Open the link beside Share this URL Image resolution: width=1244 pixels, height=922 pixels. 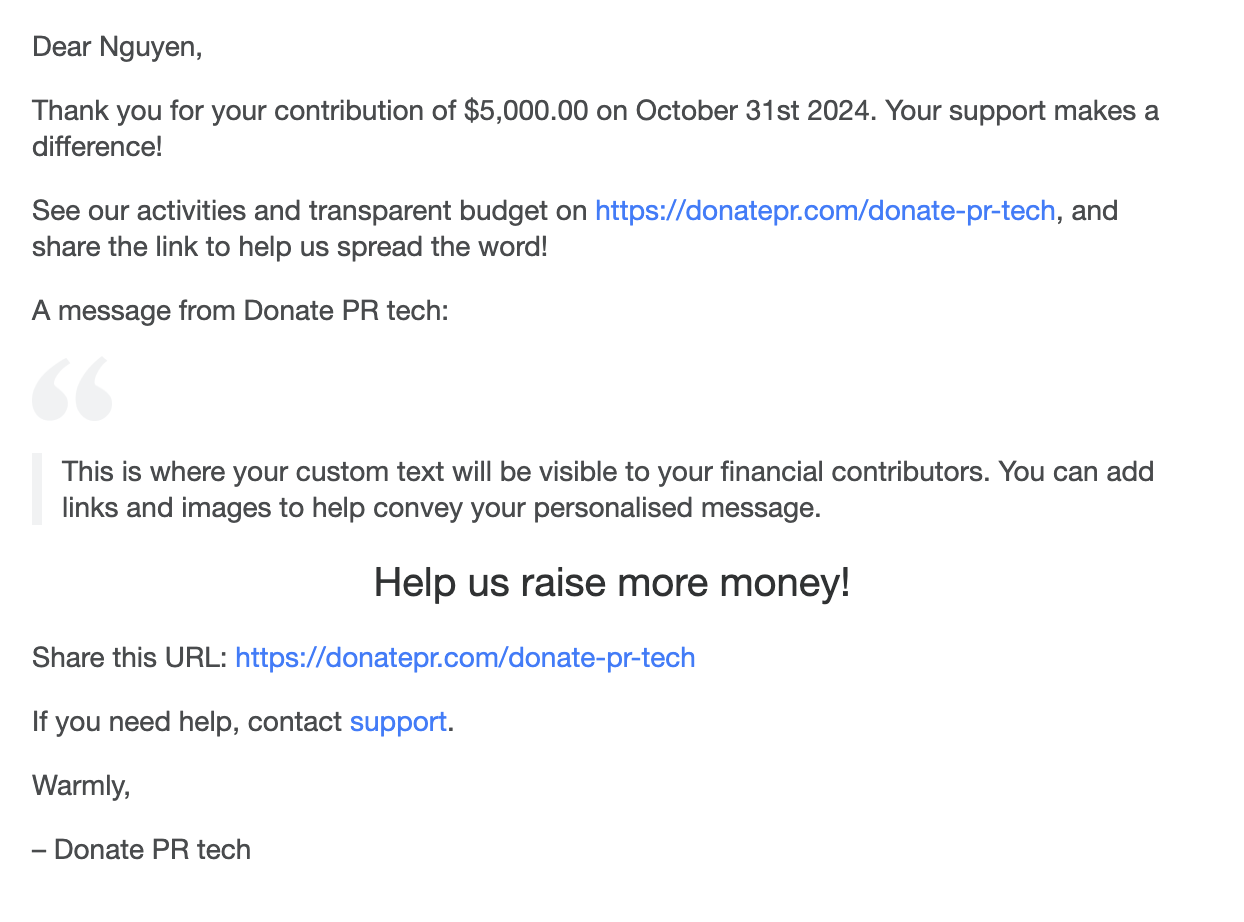click(465, 657)
